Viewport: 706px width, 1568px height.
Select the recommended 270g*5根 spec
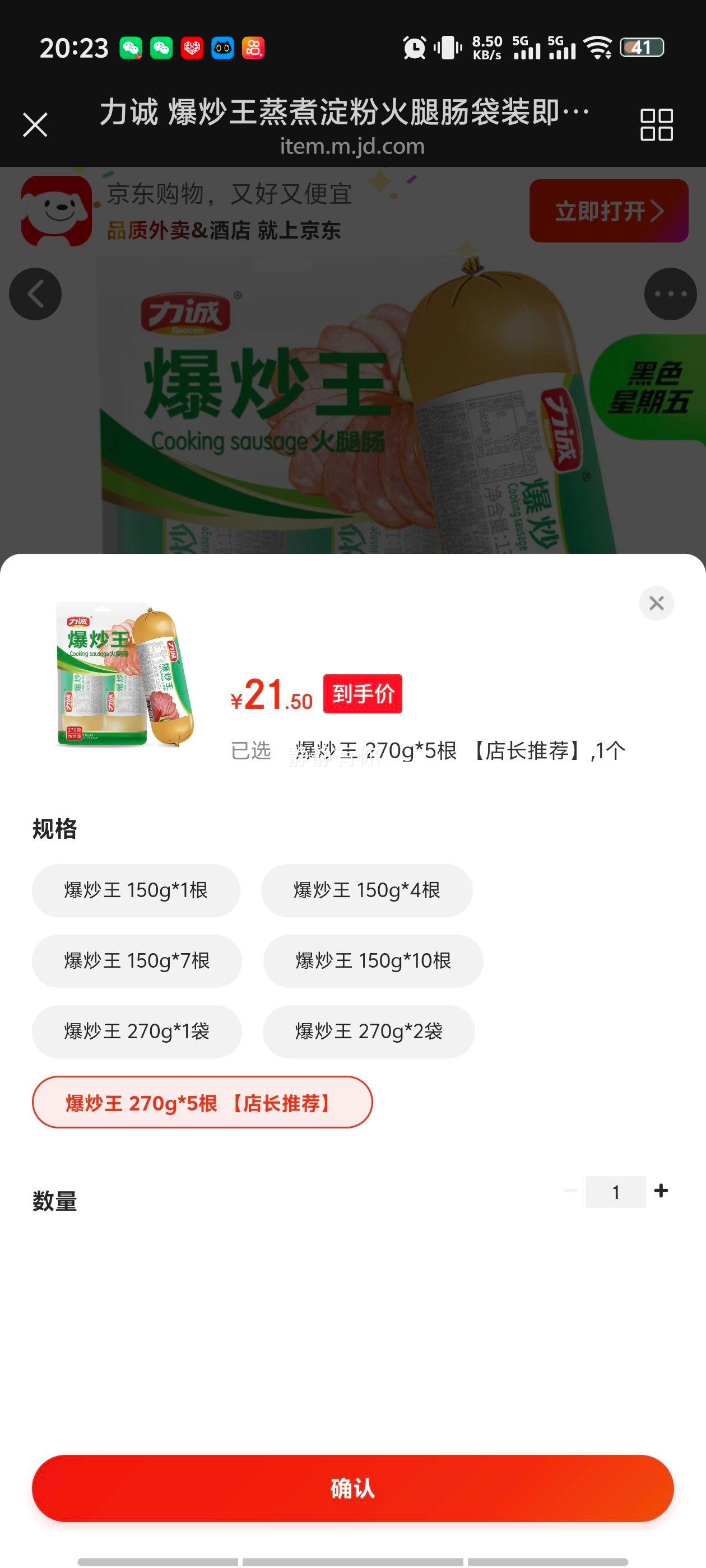click(202, 1102)
